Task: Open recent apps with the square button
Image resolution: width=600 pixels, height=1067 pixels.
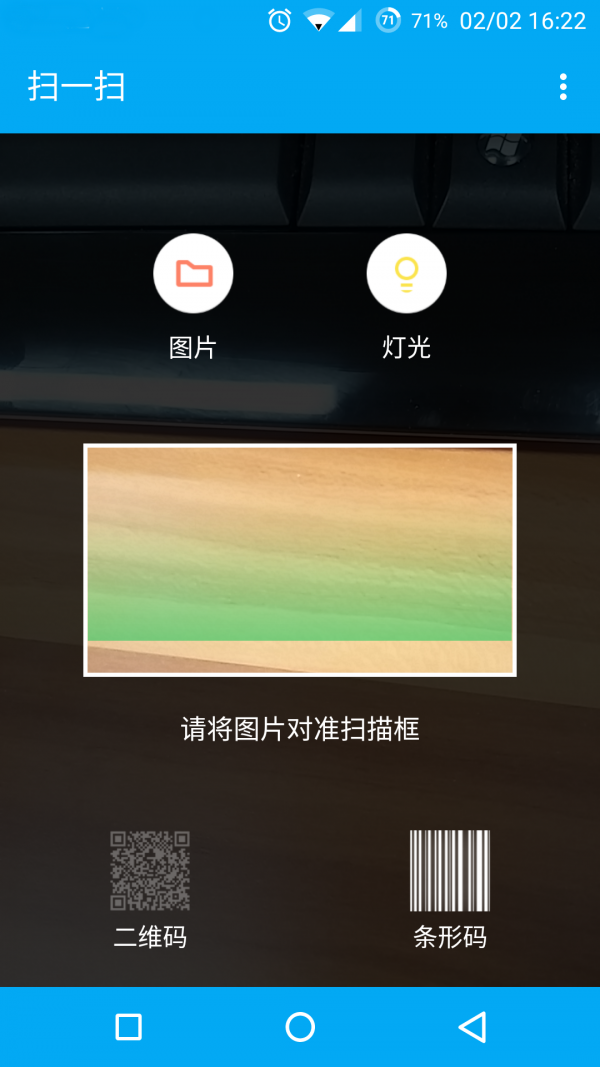Action: [129, 1027]
